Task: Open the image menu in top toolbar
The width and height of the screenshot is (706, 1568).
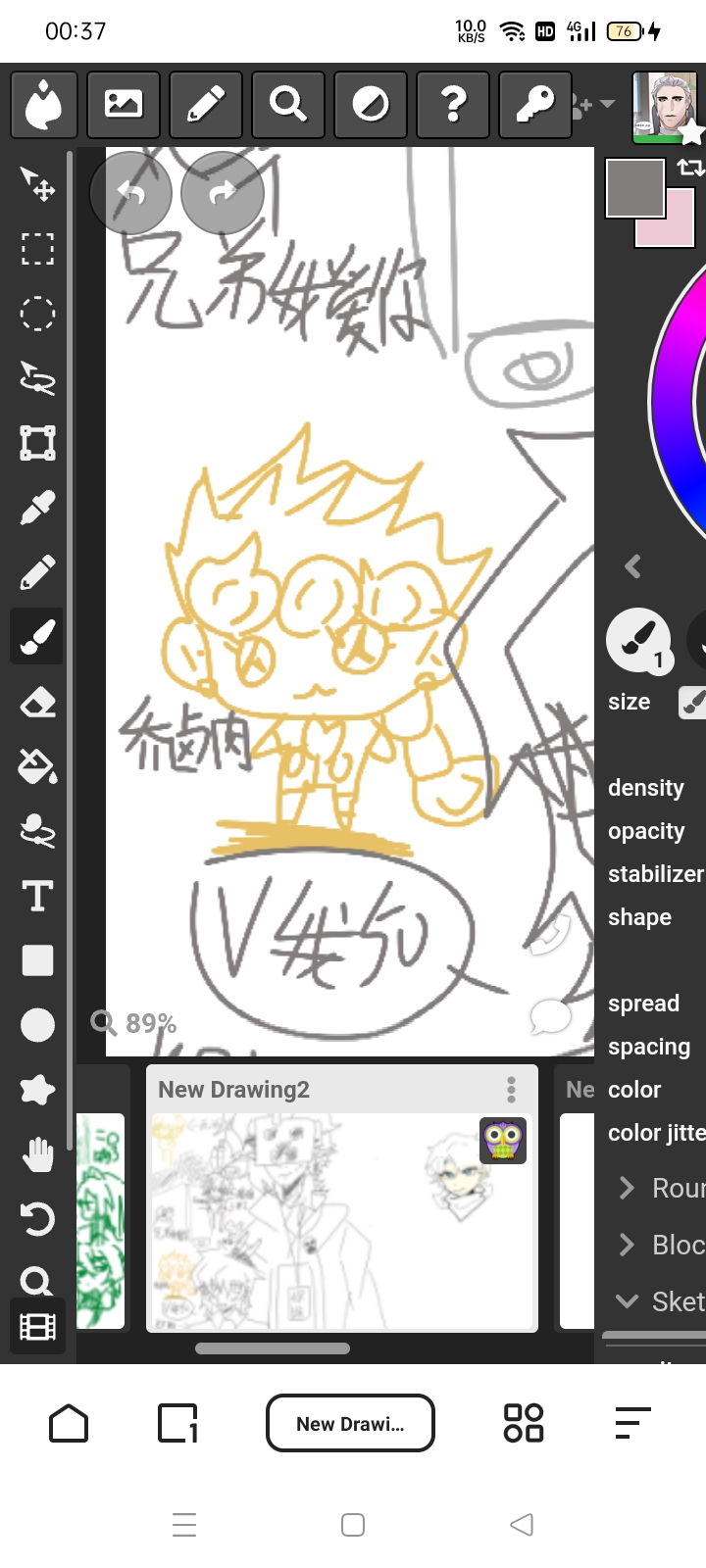Action: [x=124, y=104]
